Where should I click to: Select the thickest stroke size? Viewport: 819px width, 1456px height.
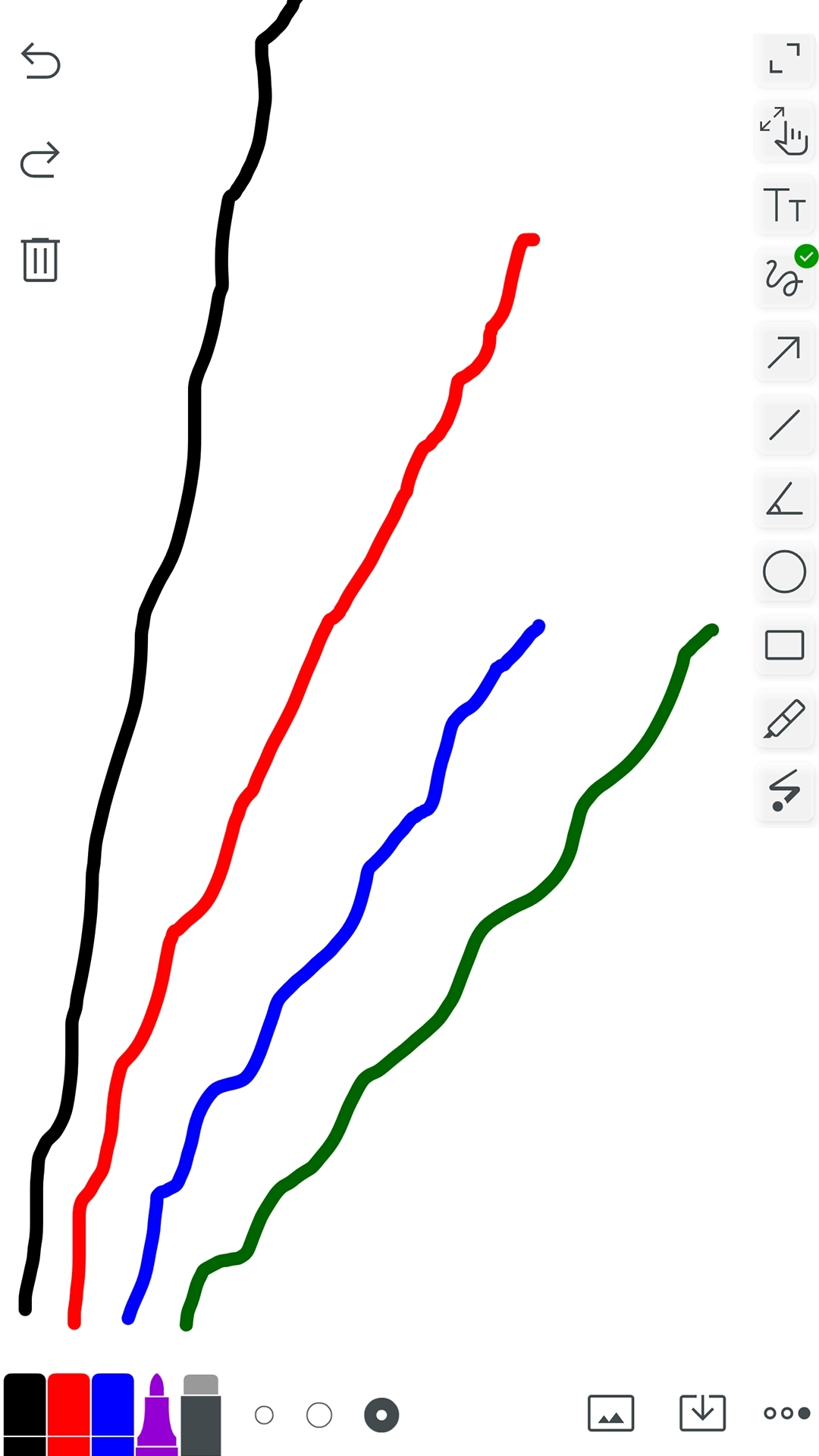(381, 1415)
